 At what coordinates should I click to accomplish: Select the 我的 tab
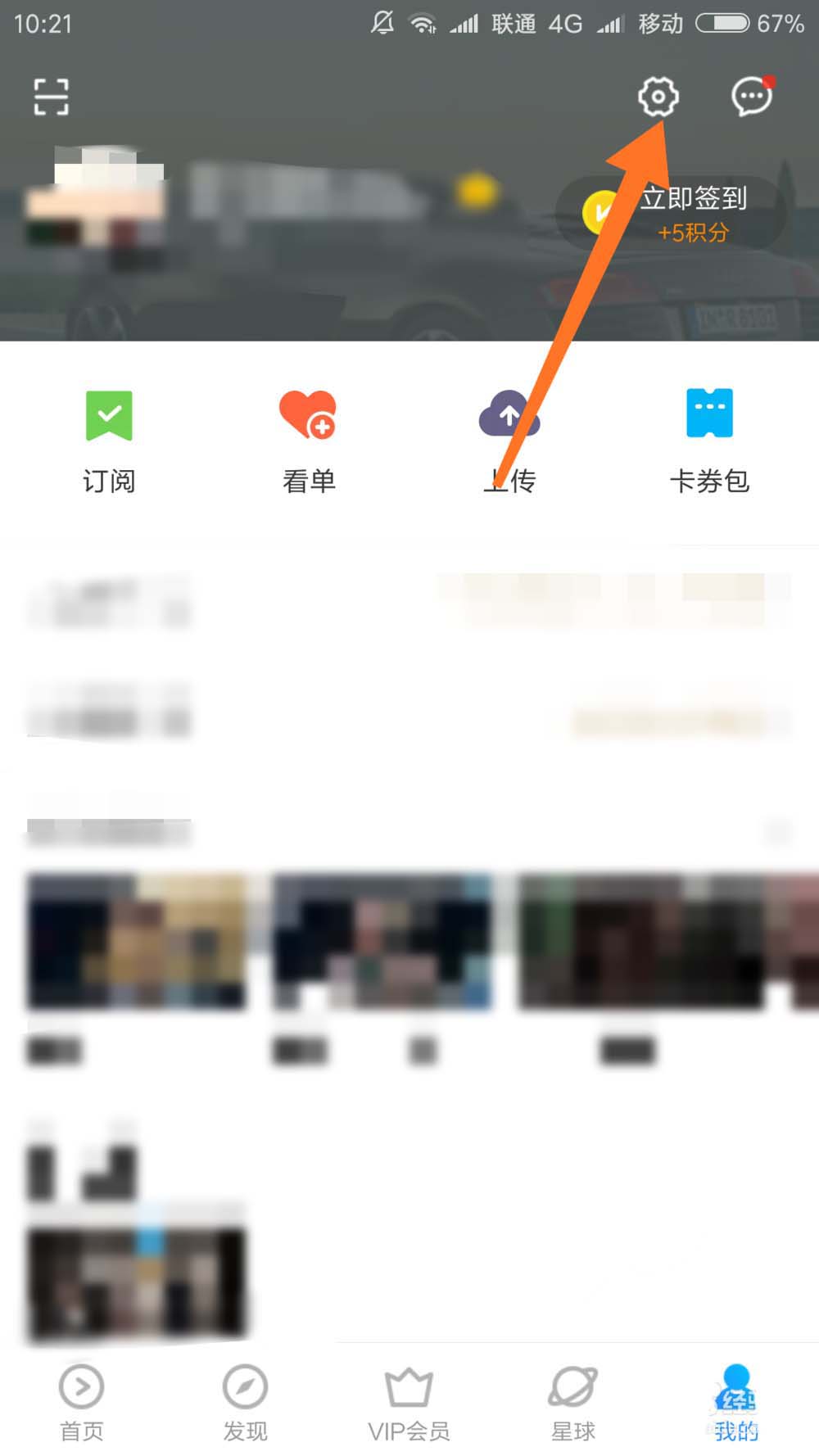(735, 1402)
